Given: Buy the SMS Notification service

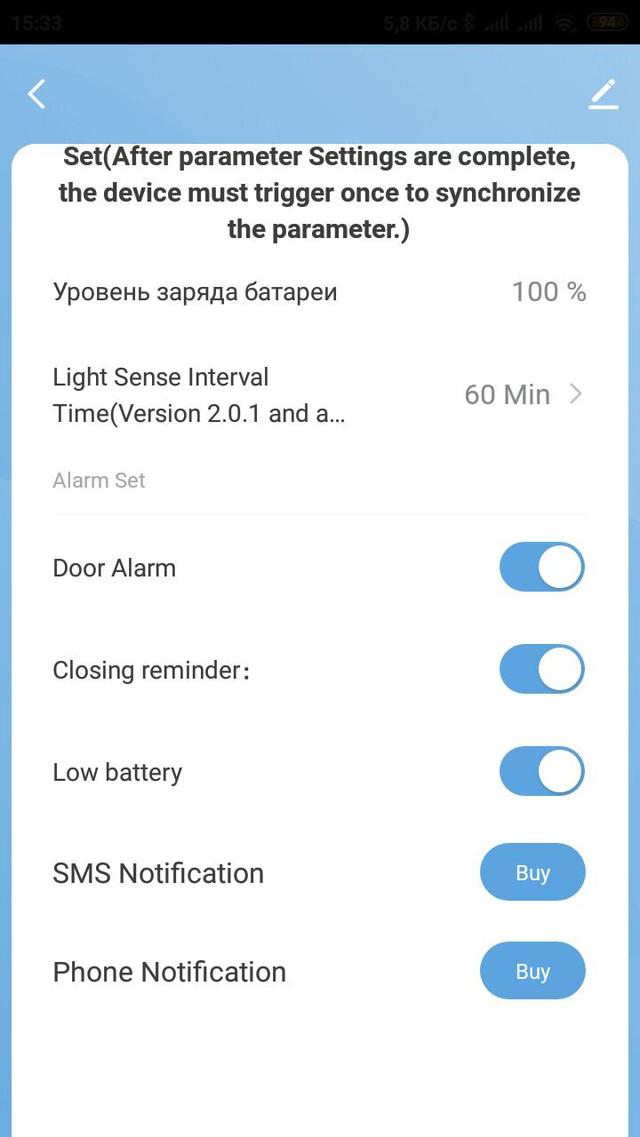Looking at the screenshot, I should coord(532,873).
